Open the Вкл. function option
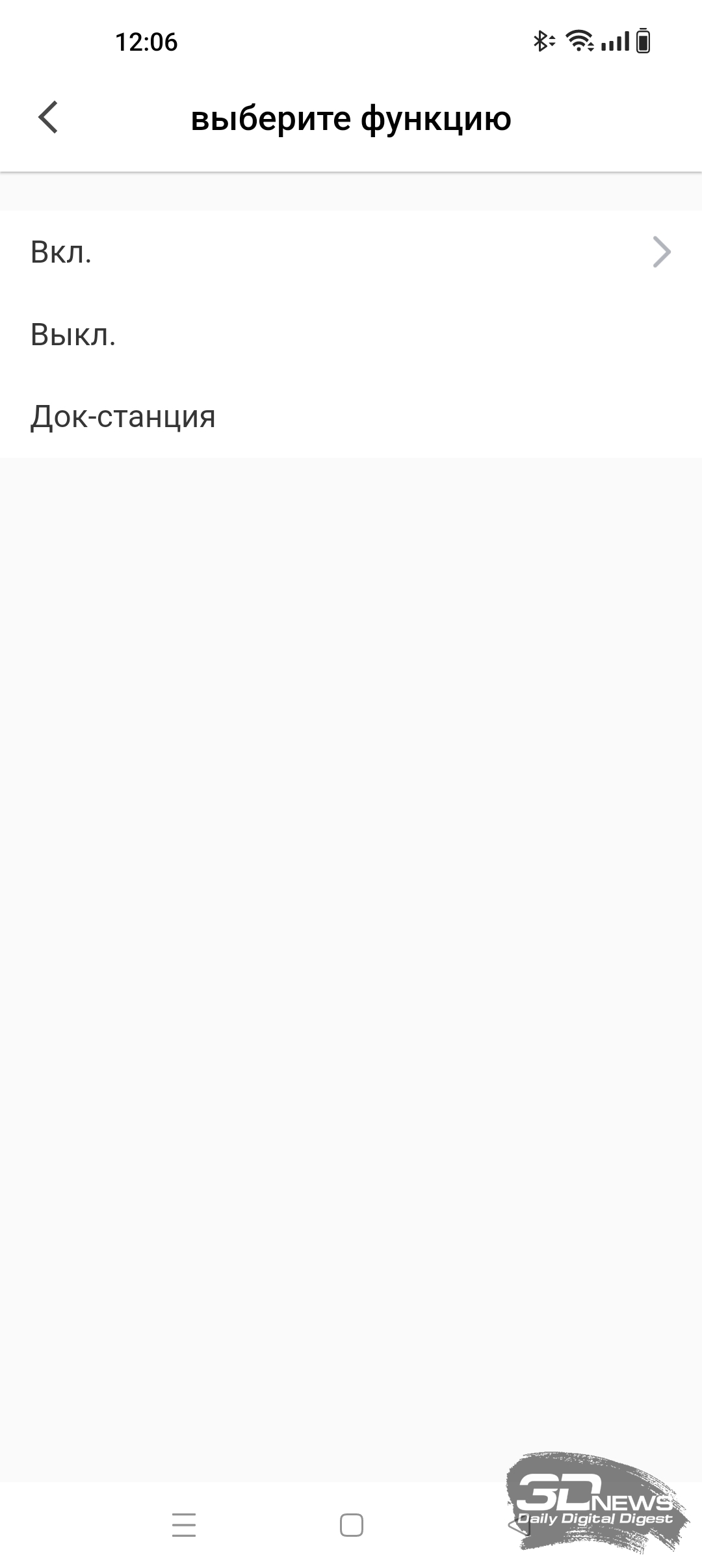This screenshot has width=702, height=1568. coord(351,252)
